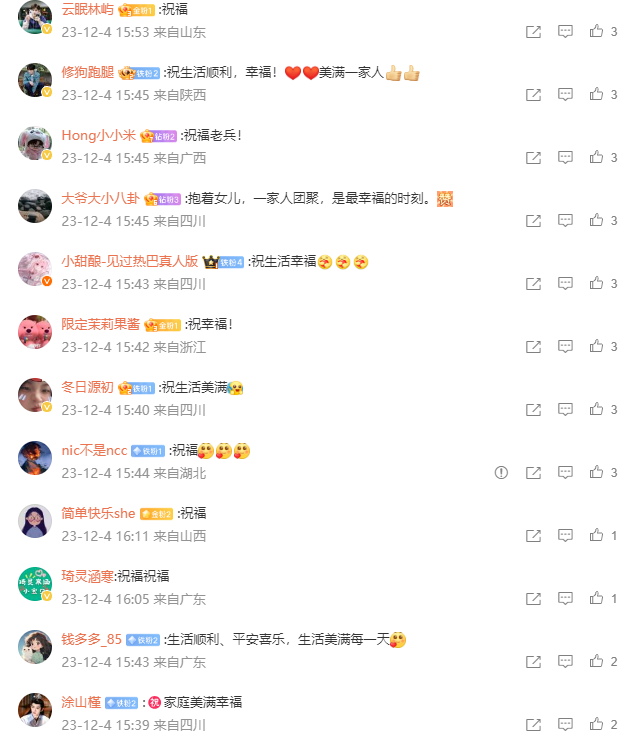
Task: Like 琦灵涵寒's comment
Action: 596,599
